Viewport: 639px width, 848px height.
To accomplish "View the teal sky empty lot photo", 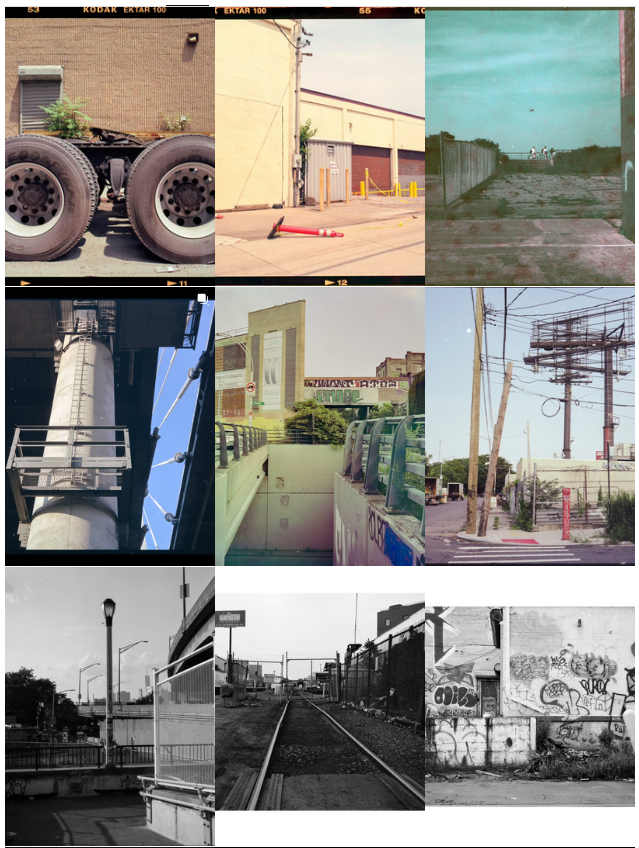I will [x=529, y=146].
